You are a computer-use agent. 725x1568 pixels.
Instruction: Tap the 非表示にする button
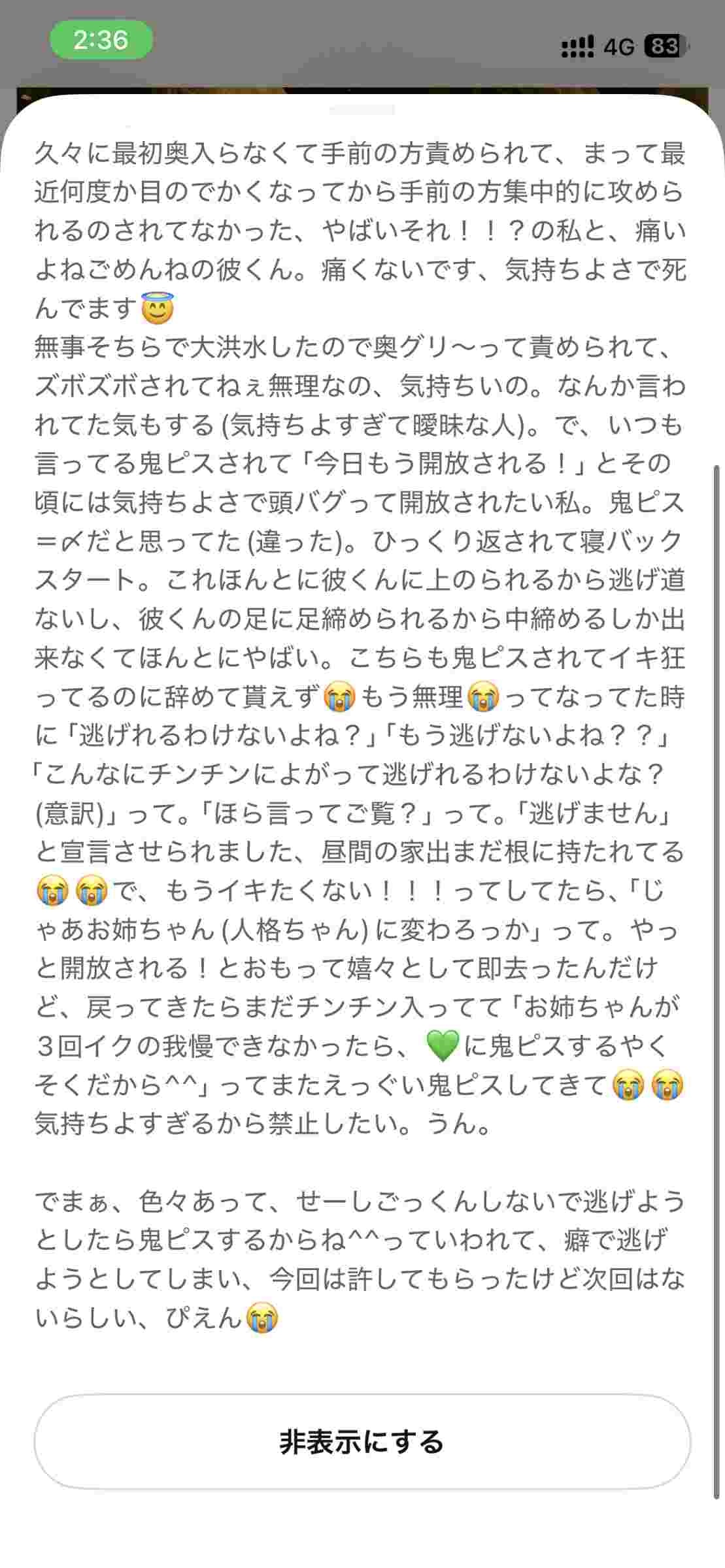[x=362, y=1442]
